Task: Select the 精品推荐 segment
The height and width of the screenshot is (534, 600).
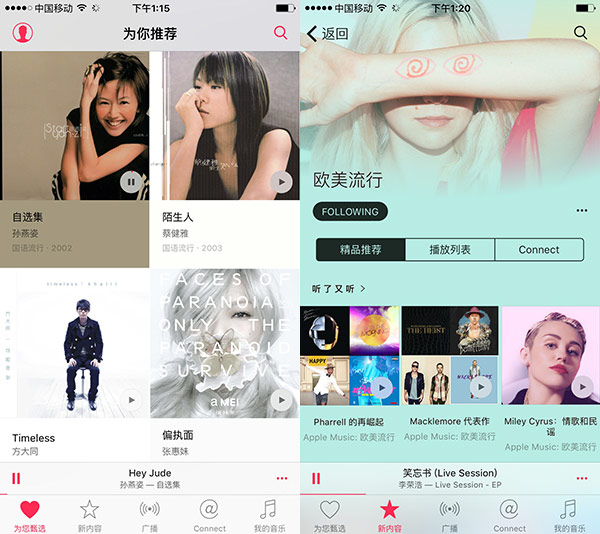Action: [361, 250]
